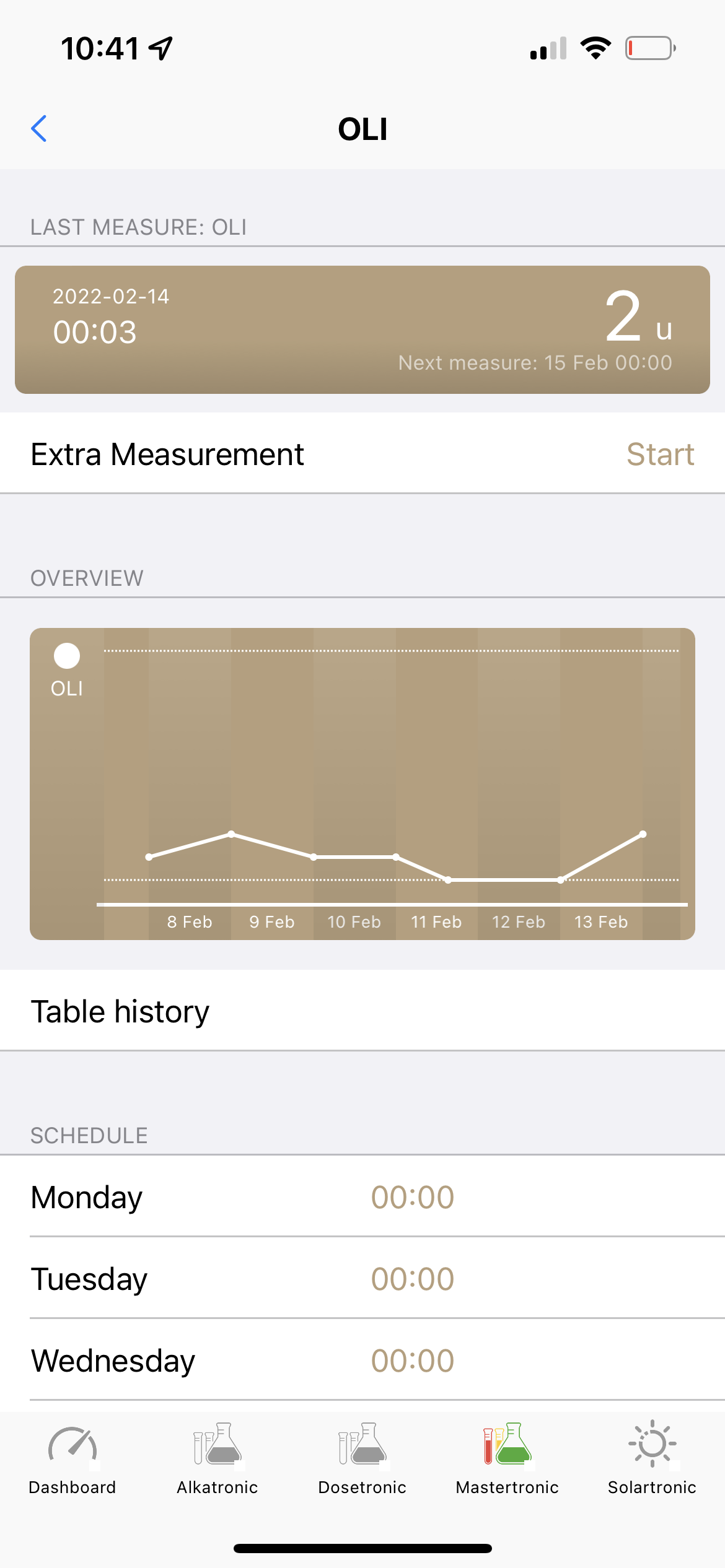The image size is (725, 1568).
Task: Edit Tuesday schedule time
Action: click(412, 1279)
